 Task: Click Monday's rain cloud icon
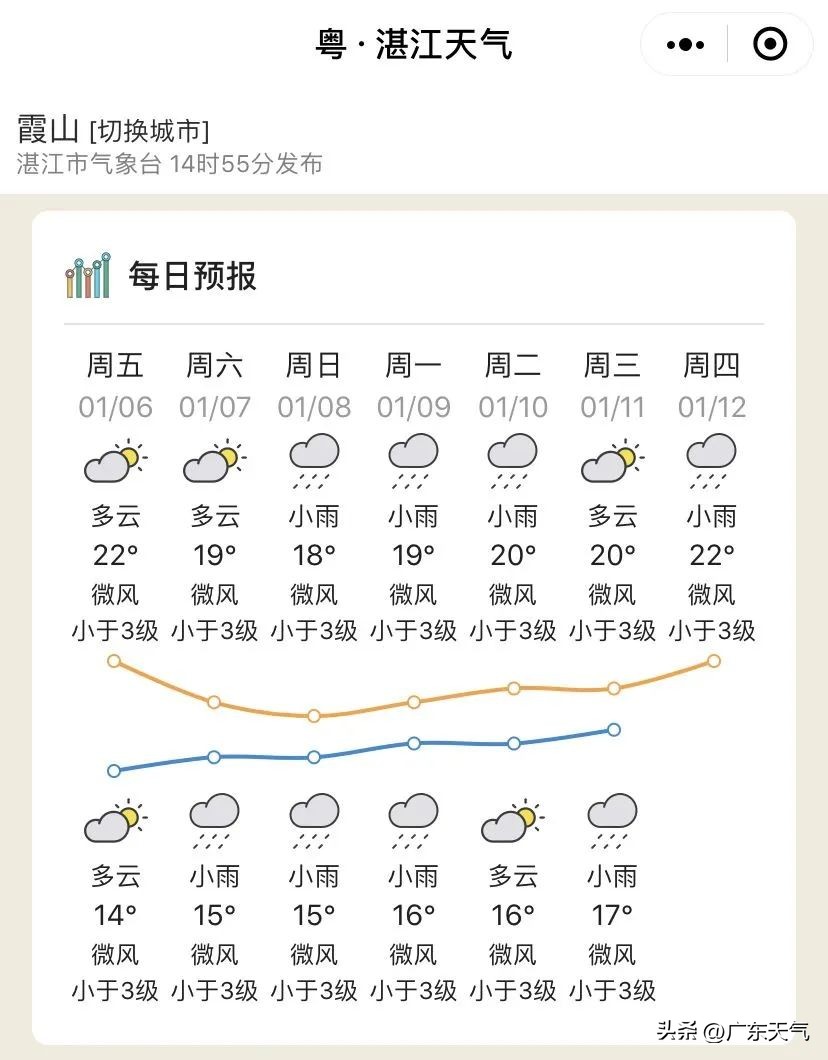tap(412, 458)
